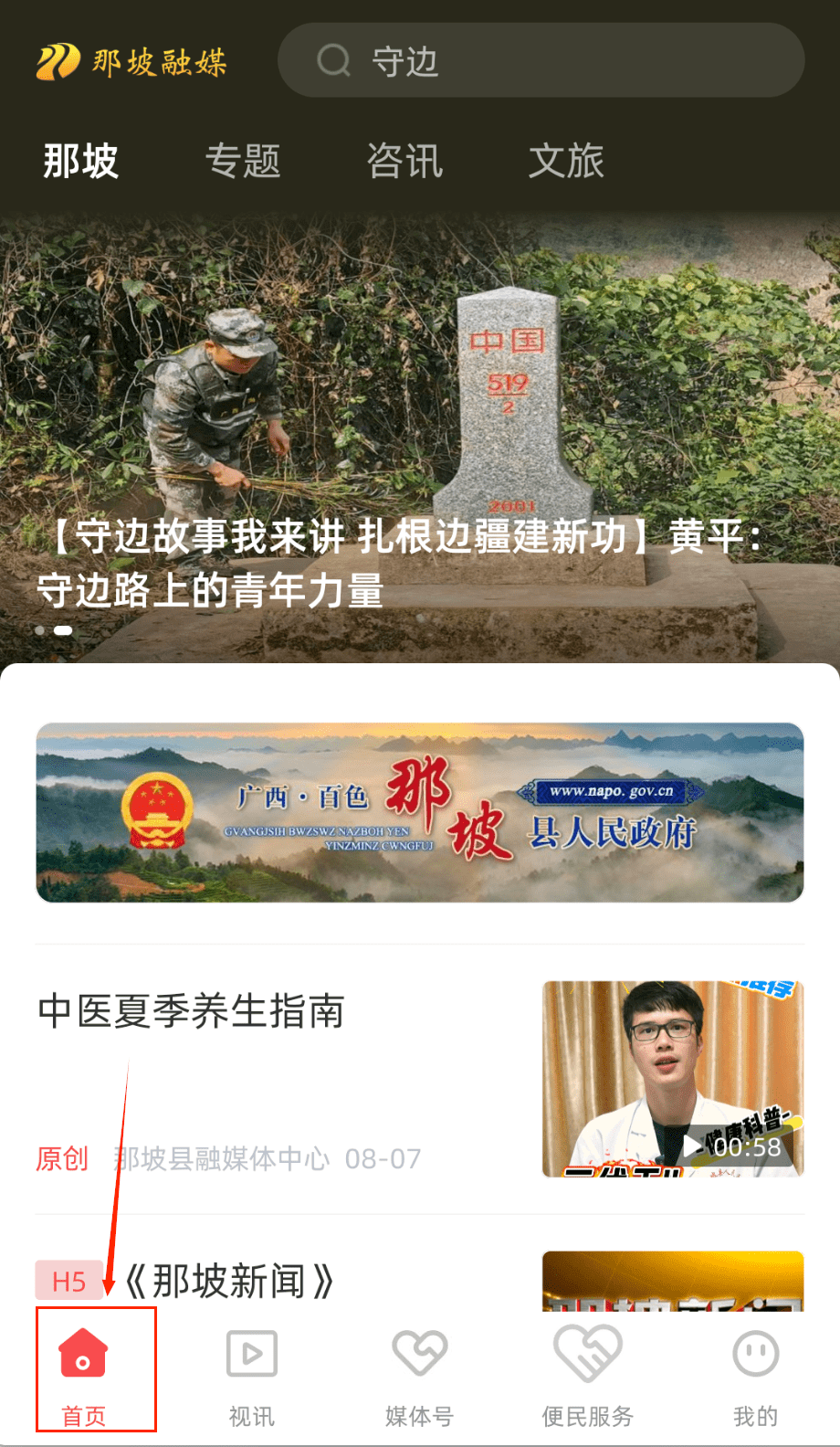The height and width of the screenshot is (1447, 840).
Task: Switch to the 专题 tab
Action: [x=243, y=161]
